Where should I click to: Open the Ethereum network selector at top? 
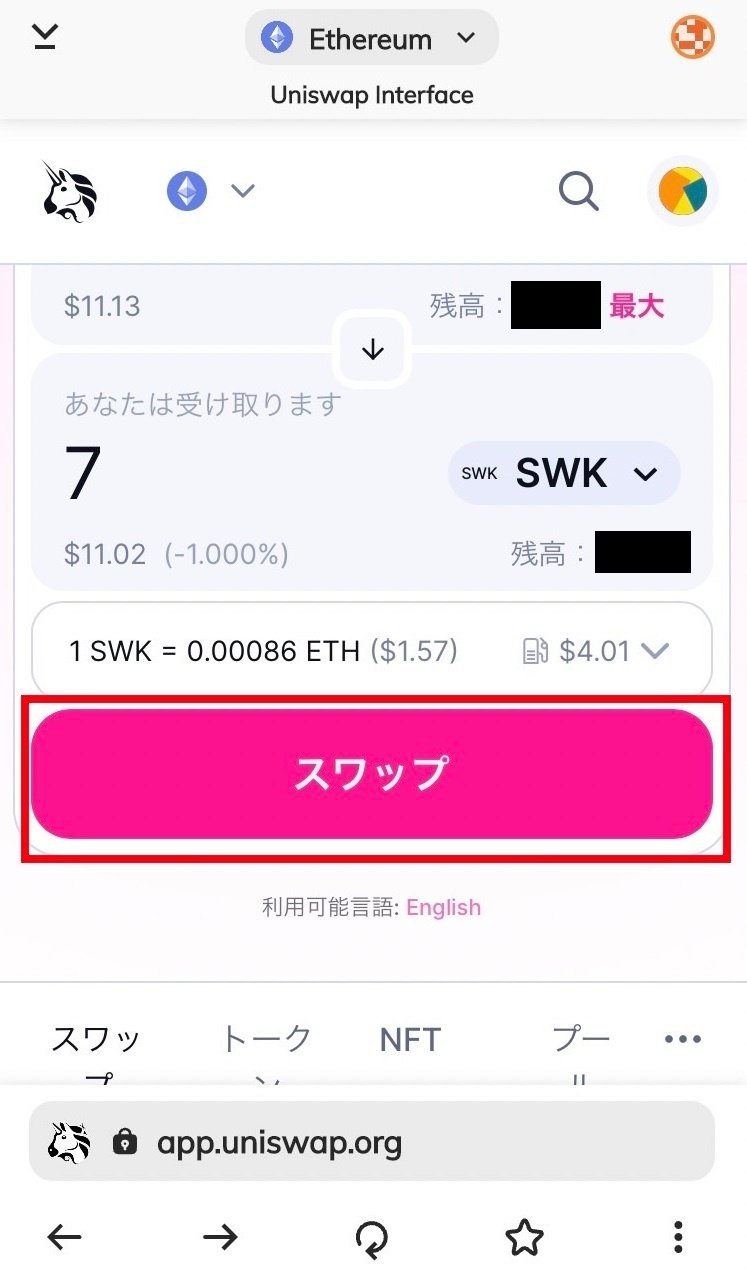pyautogui.click(x=372, y=39)
